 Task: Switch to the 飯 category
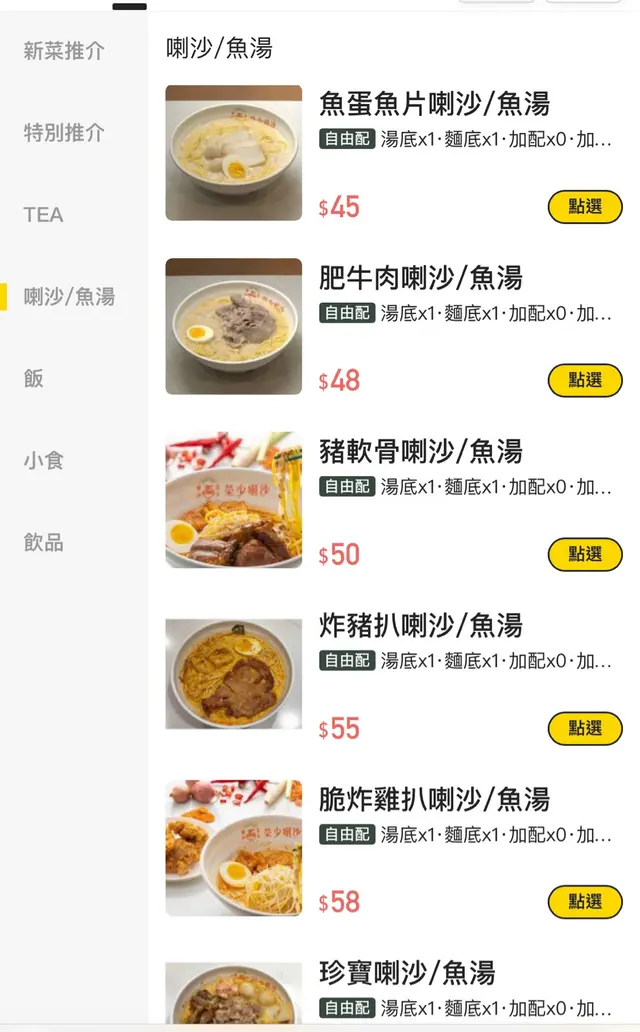(34, 379)
